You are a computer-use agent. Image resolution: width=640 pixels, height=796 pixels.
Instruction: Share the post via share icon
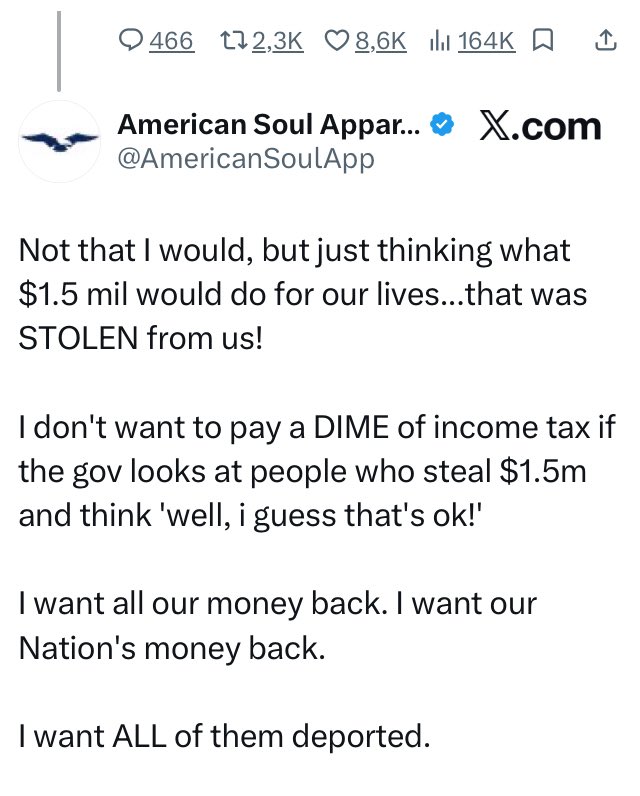click(603, 41)
